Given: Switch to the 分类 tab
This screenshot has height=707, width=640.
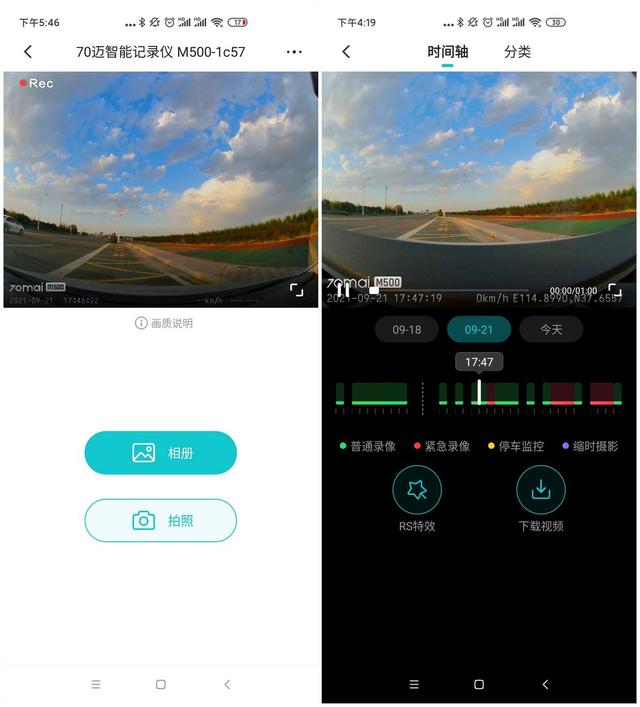Looking at the screenshot, I should pos(517,52).
